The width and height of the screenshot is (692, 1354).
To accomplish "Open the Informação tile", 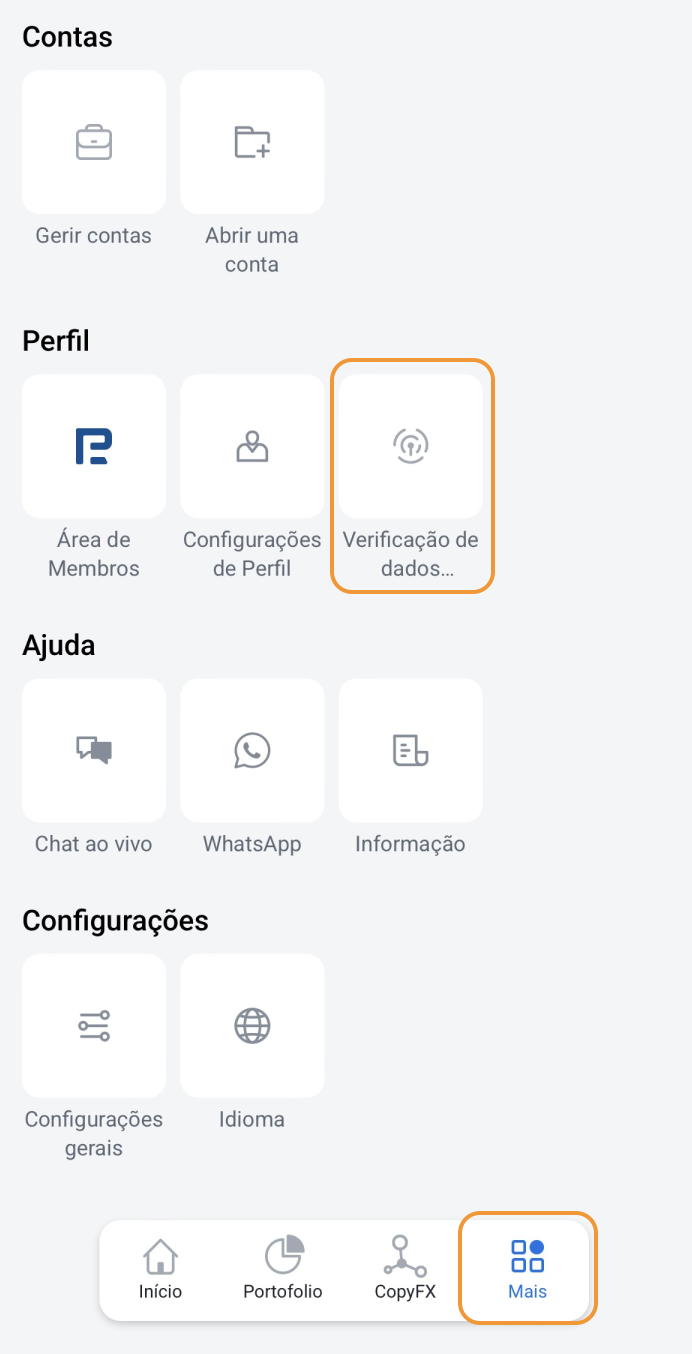I will (x=411, y=750).
